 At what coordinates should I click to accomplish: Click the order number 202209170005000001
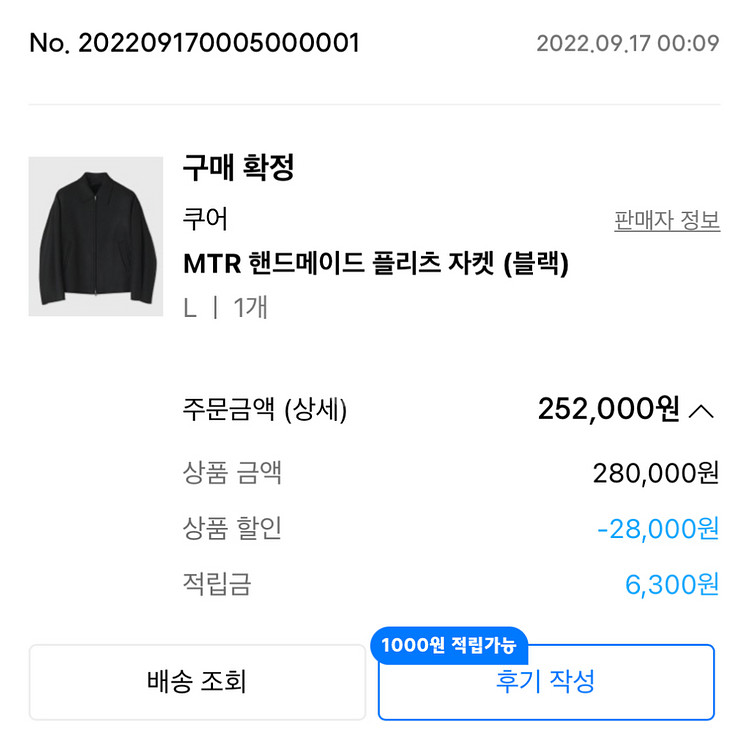click(218, 42)
